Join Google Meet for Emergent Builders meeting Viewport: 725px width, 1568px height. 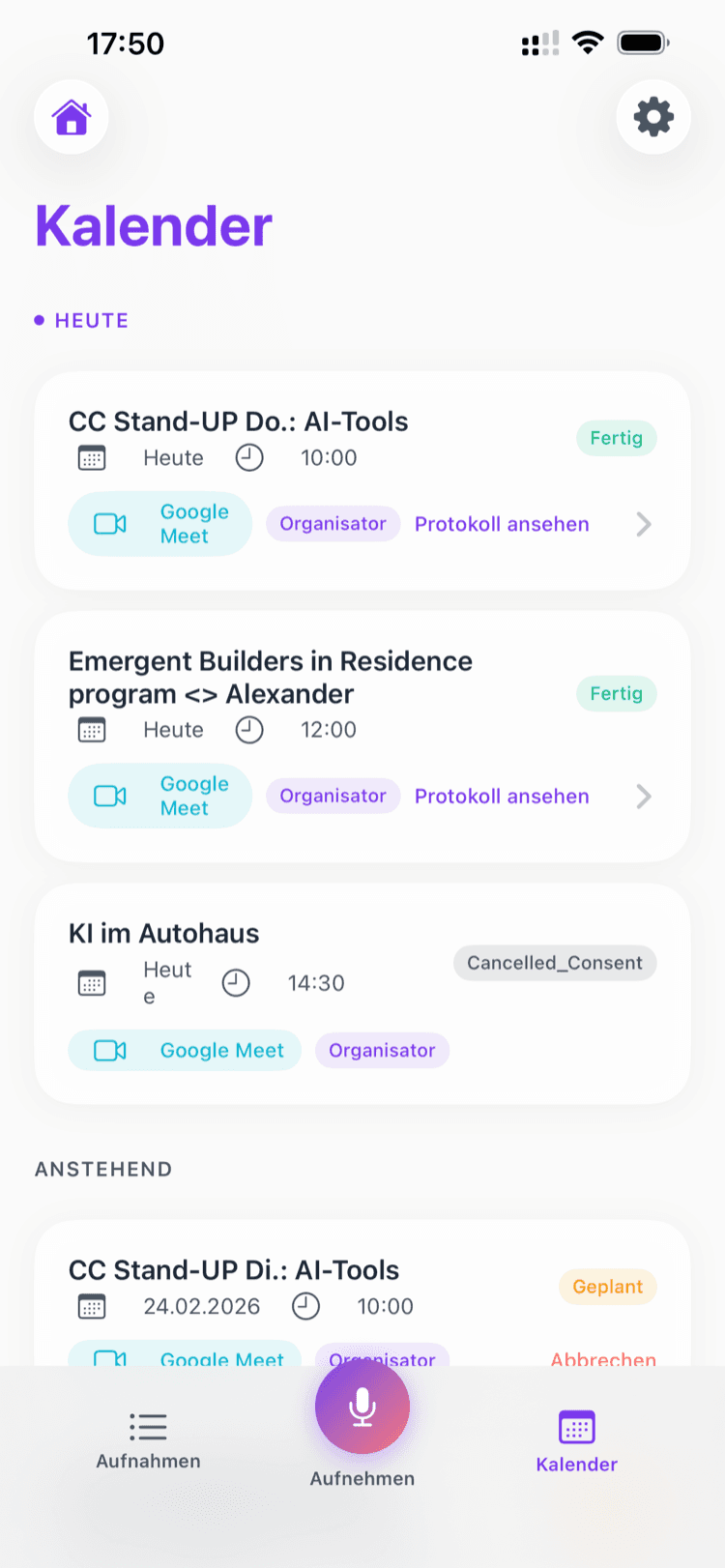click(160, 797)
